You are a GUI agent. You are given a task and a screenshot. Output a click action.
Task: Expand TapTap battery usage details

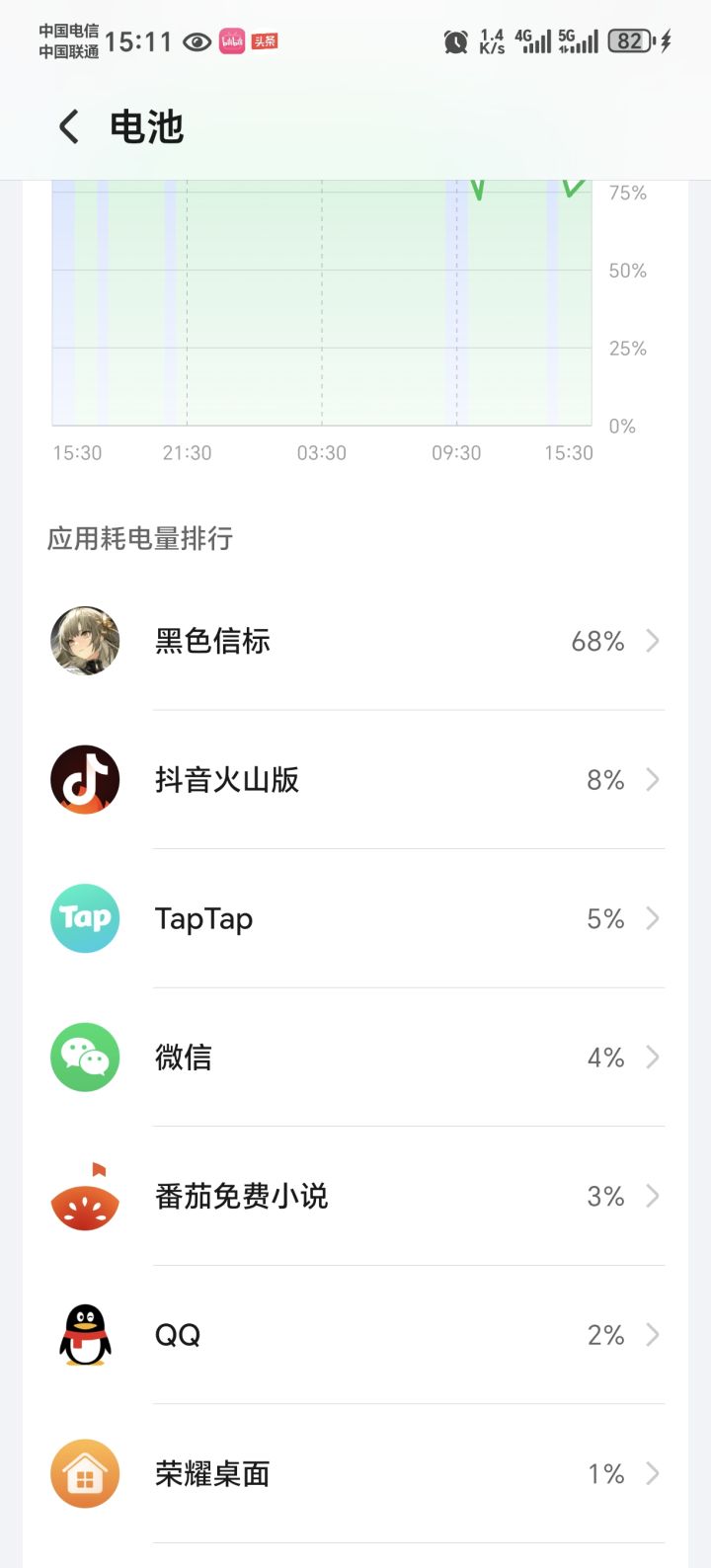[x=653, y=918]
